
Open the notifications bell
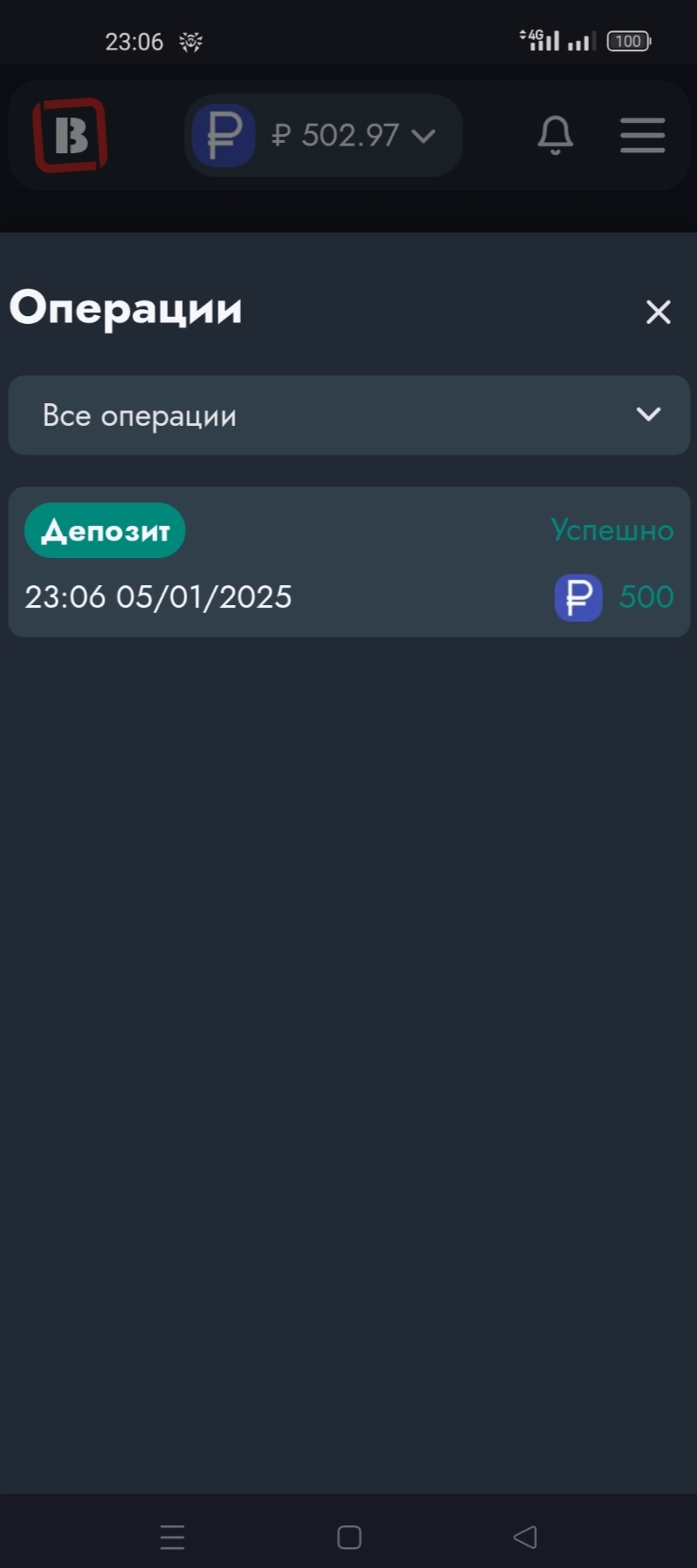(x=555, y=135)
